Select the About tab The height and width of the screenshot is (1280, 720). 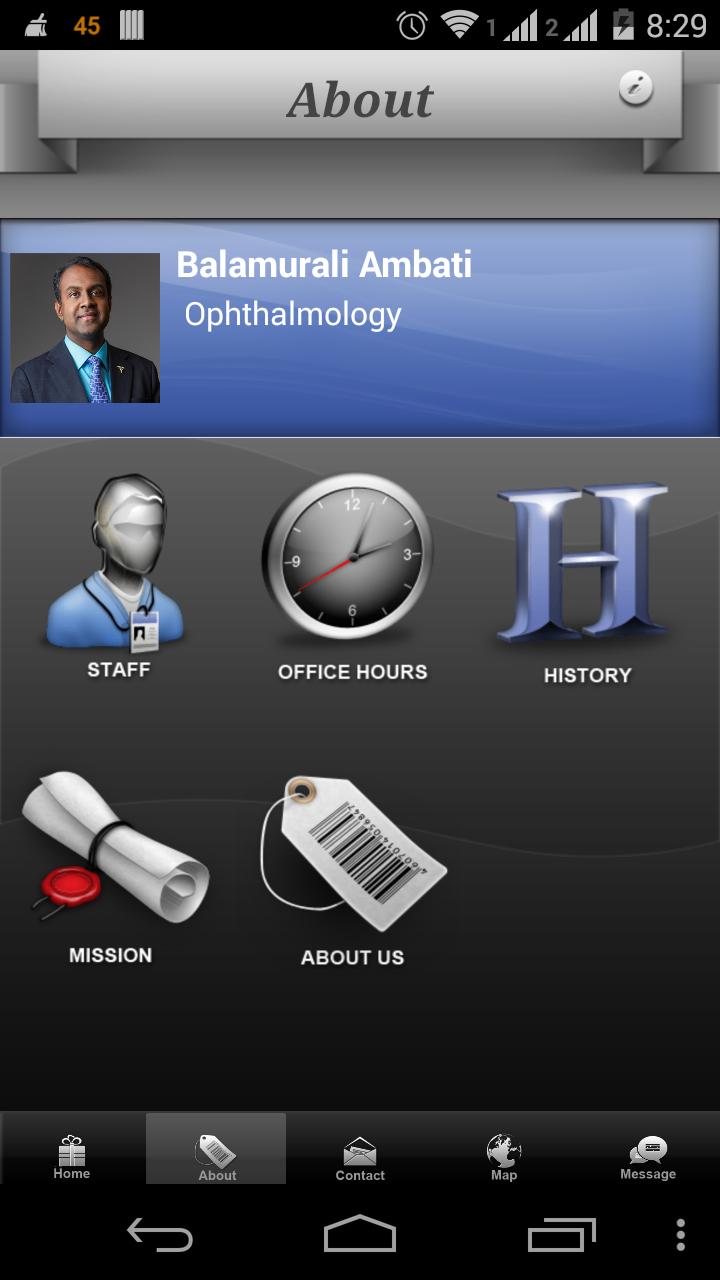(x=216, y=1156)
